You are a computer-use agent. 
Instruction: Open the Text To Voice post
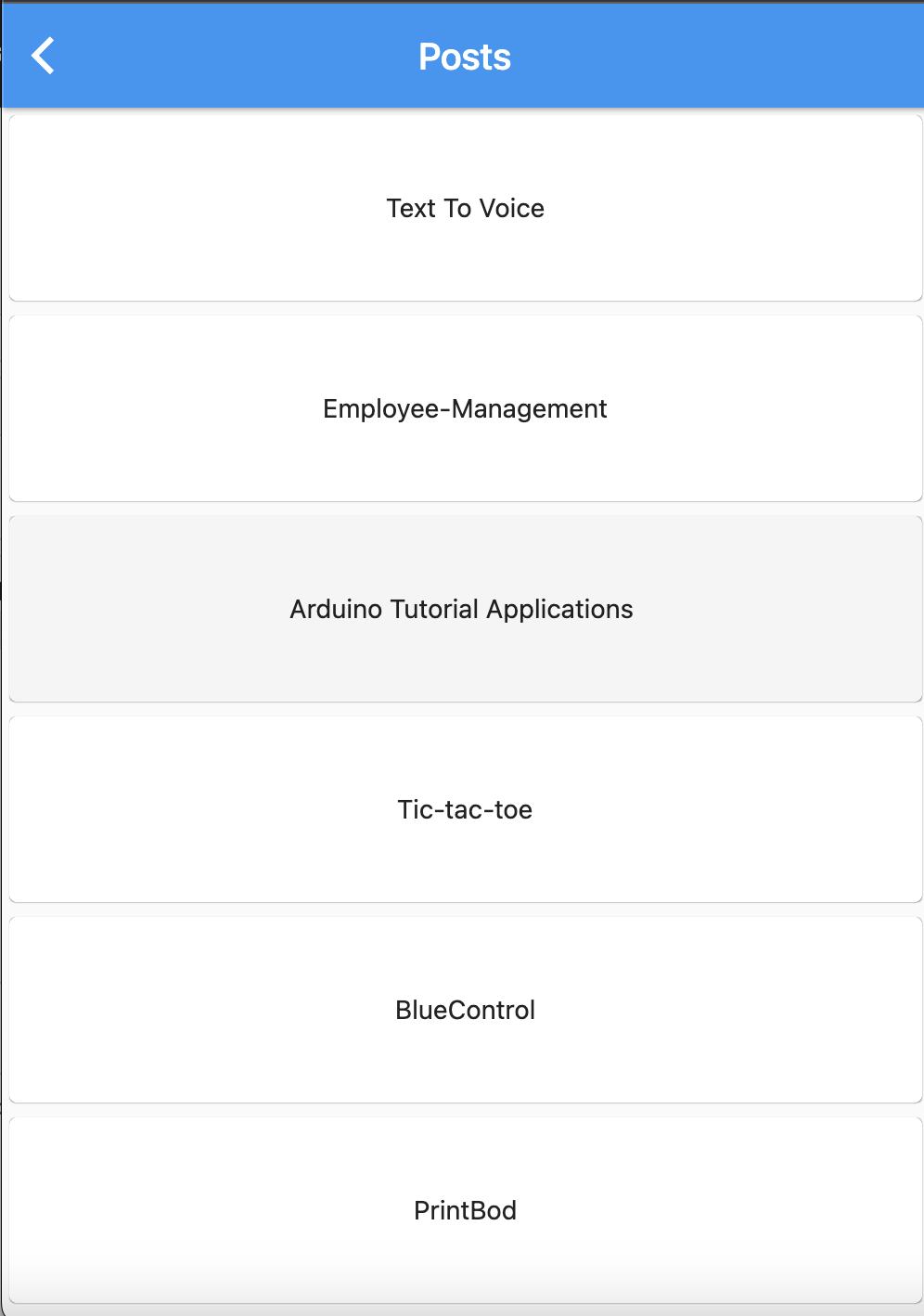(x=465, y=208)
